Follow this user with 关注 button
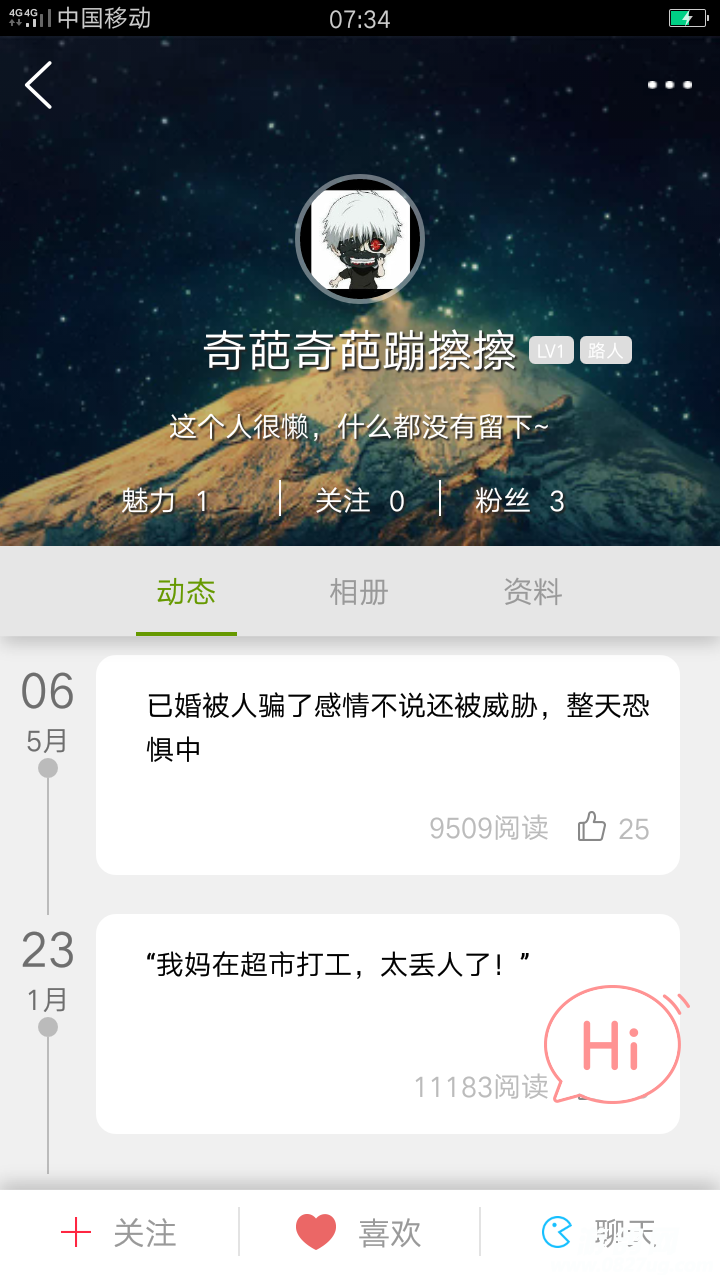 120,1233
